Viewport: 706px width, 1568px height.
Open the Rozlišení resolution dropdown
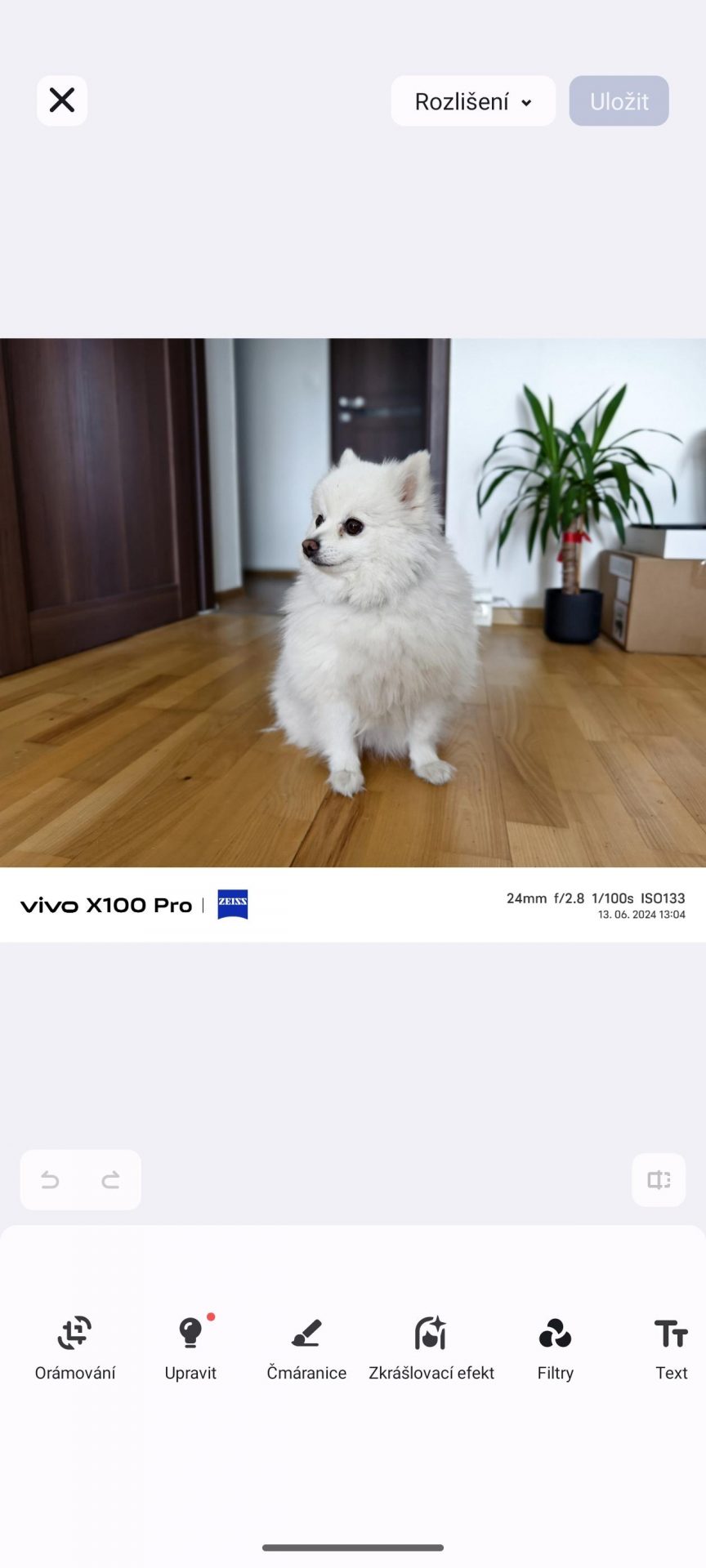(x=473, y=101)
